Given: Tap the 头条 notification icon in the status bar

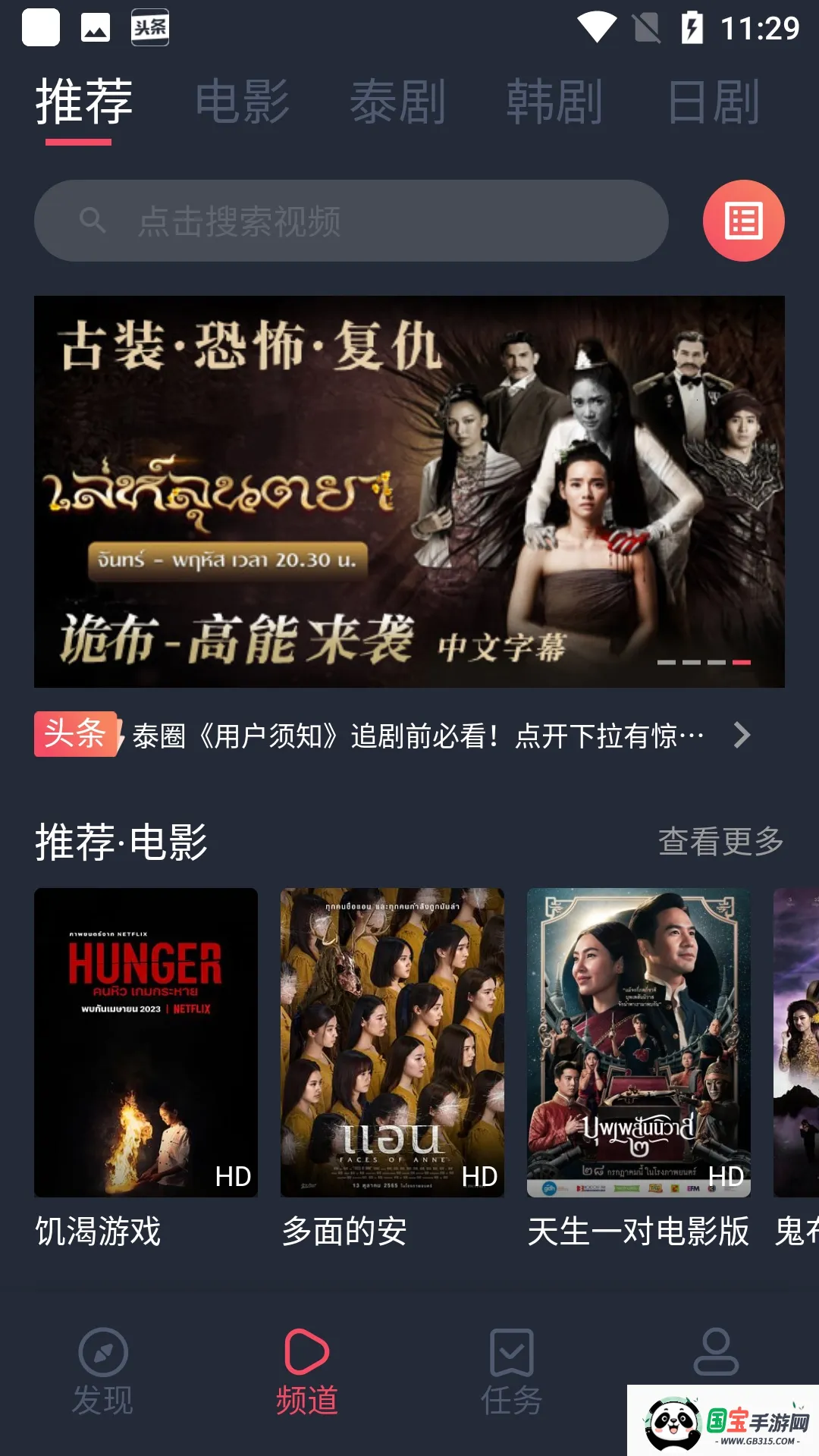Looking at the screenshot, I should [x=149, y=27].
